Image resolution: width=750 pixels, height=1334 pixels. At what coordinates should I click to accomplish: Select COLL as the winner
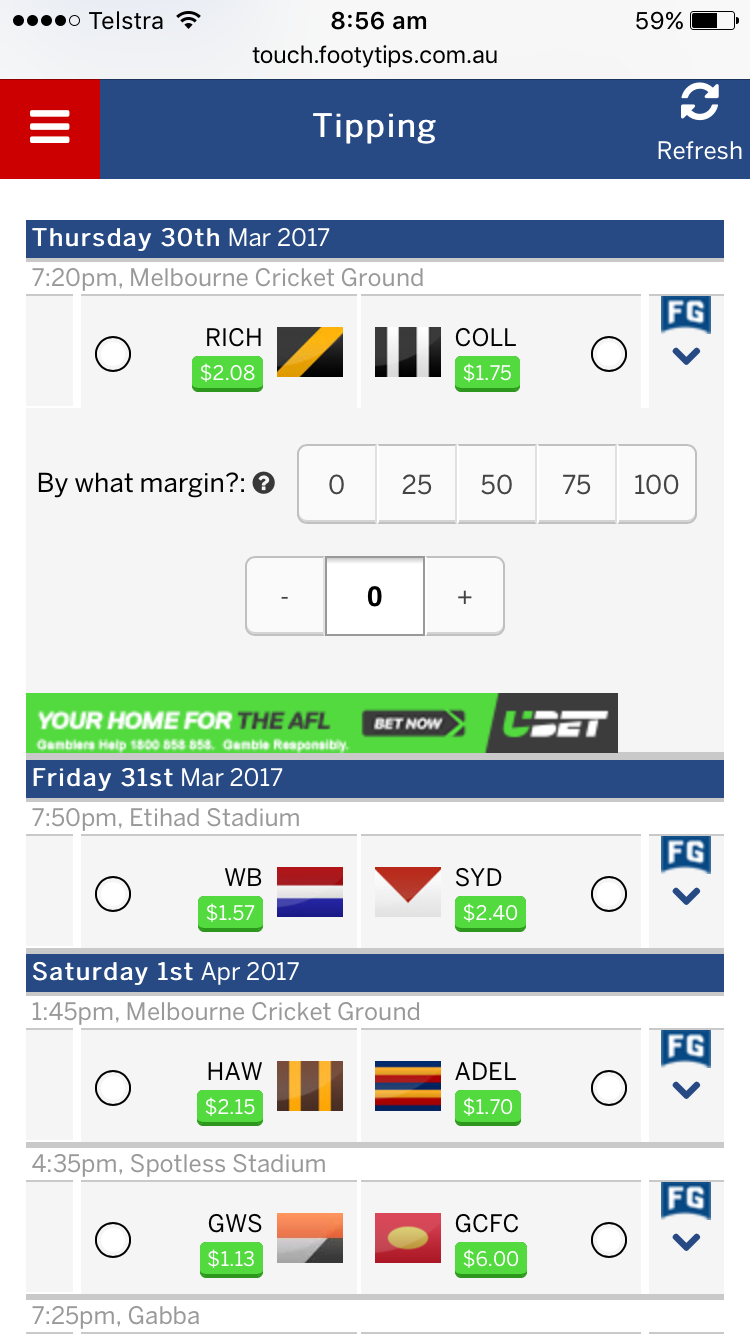[x=609, y=354]
